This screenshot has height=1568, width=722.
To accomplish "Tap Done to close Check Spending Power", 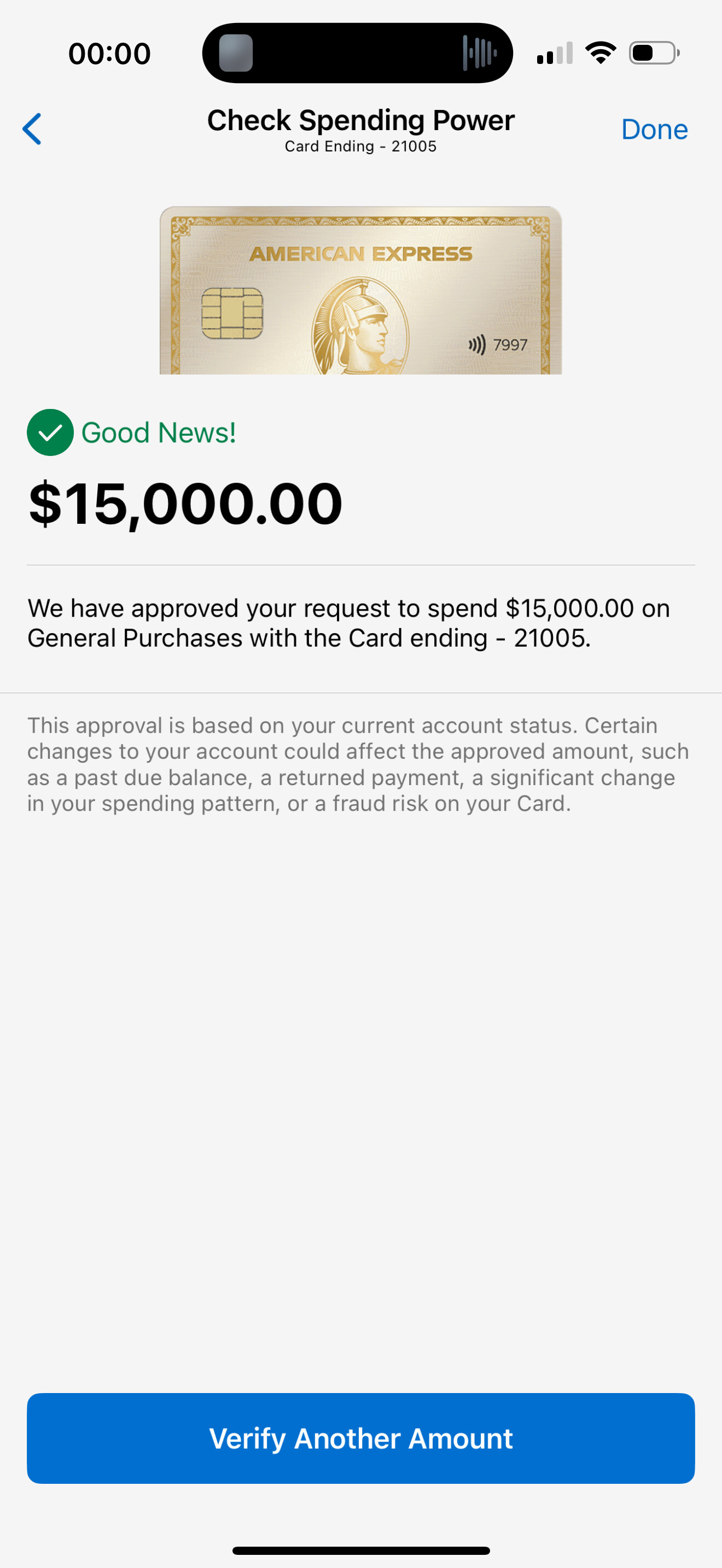I will tap(654, 130).
